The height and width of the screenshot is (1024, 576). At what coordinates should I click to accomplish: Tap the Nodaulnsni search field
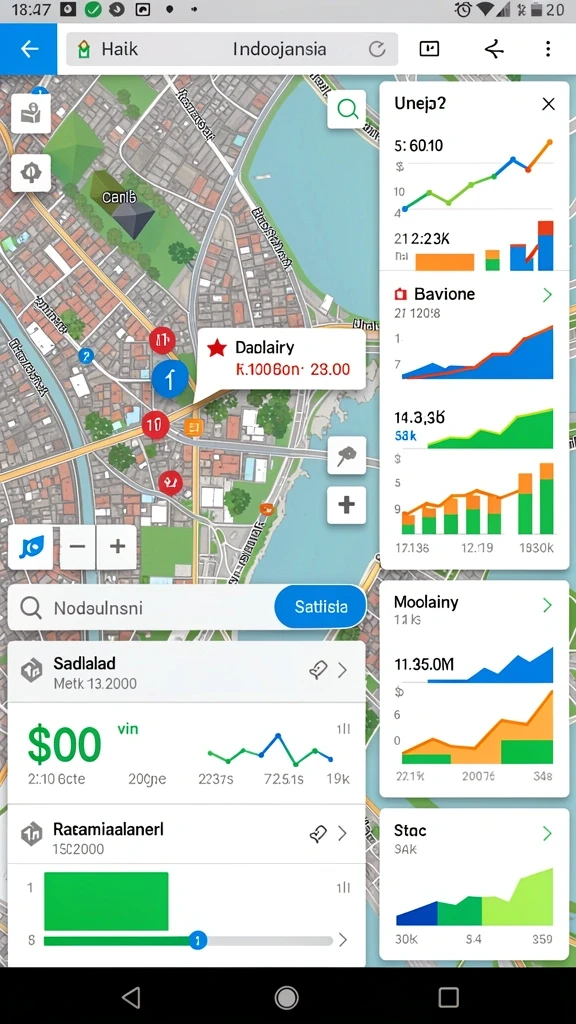coord(142,608)
